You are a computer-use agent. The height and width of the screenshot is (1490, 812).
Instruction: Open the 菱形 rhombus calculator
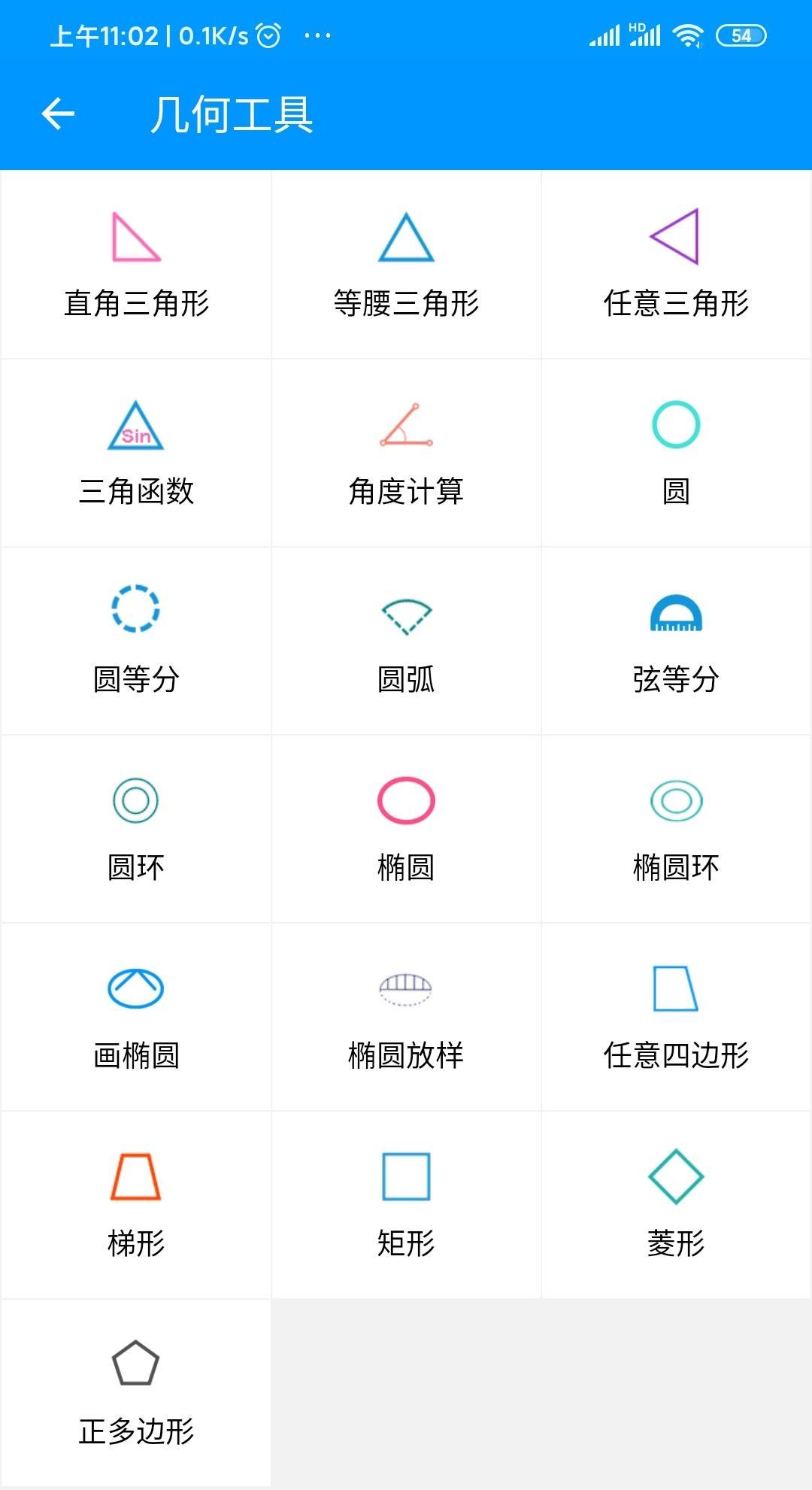coord(677,1203)
